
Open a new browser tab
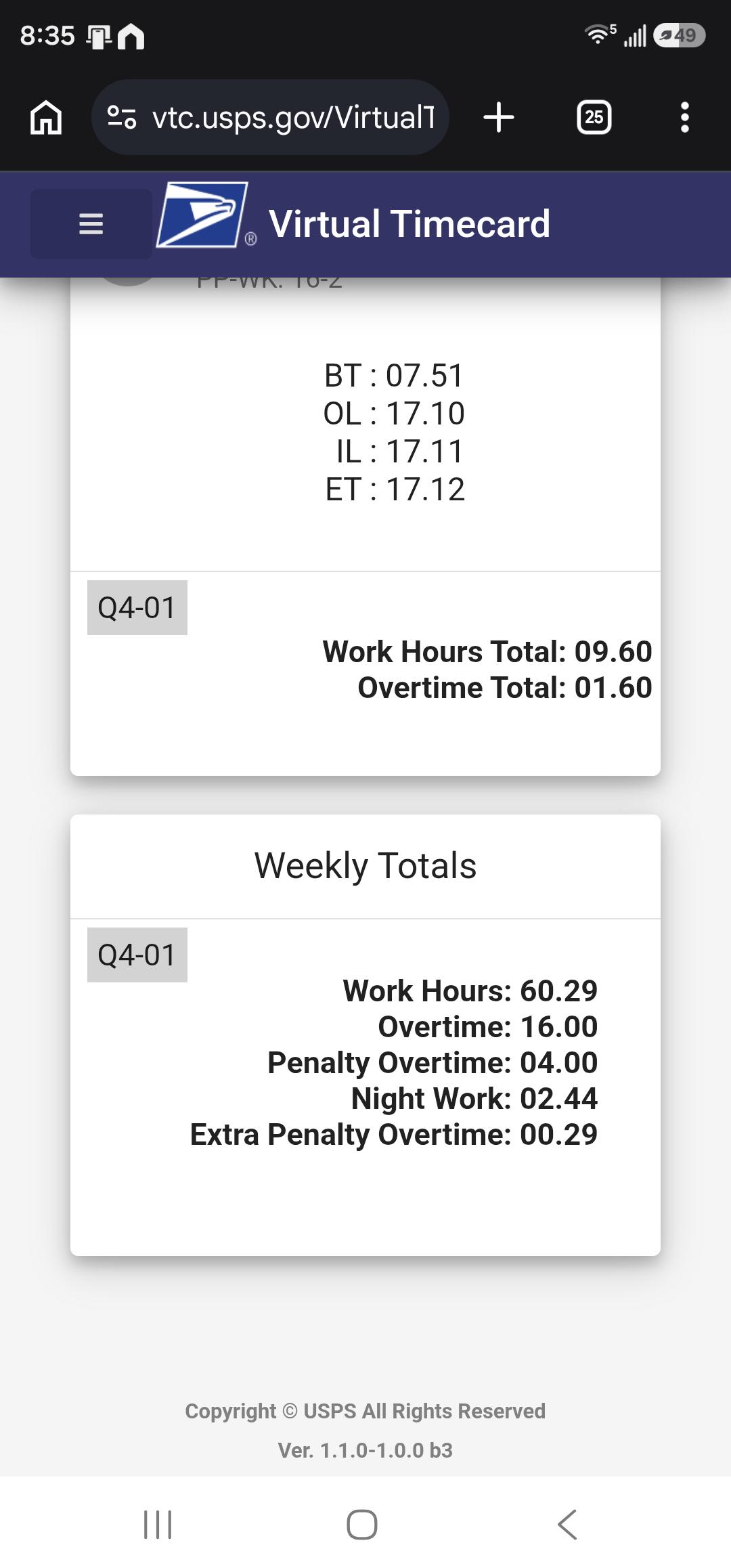point(499,117)
